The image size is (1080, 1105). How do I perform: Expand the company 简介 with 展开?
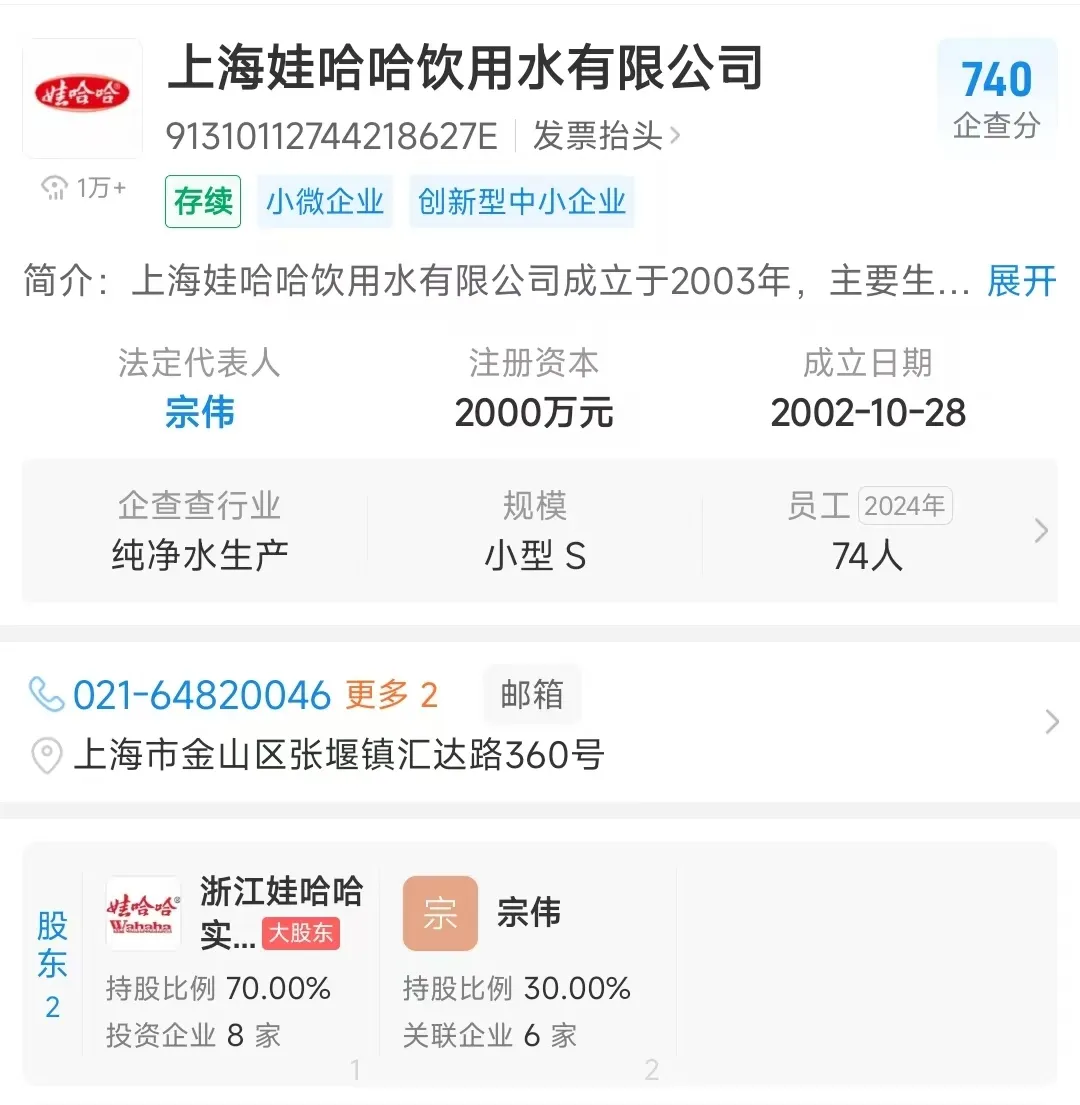click(x=1021, y=282)
